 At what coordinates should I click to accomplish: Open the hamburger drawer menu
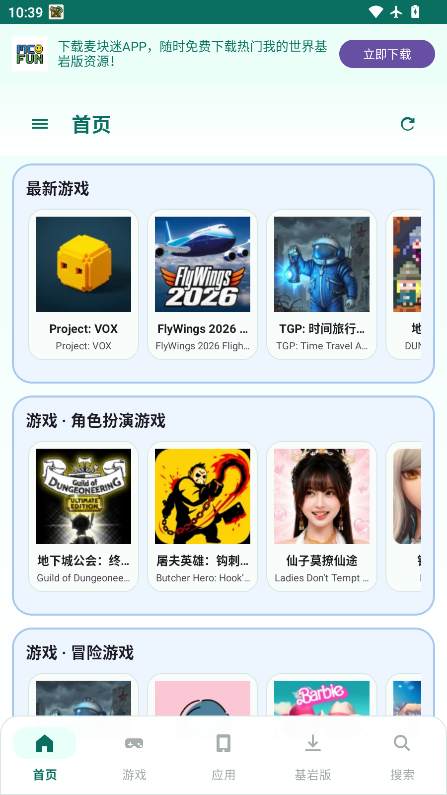point(40,124)
